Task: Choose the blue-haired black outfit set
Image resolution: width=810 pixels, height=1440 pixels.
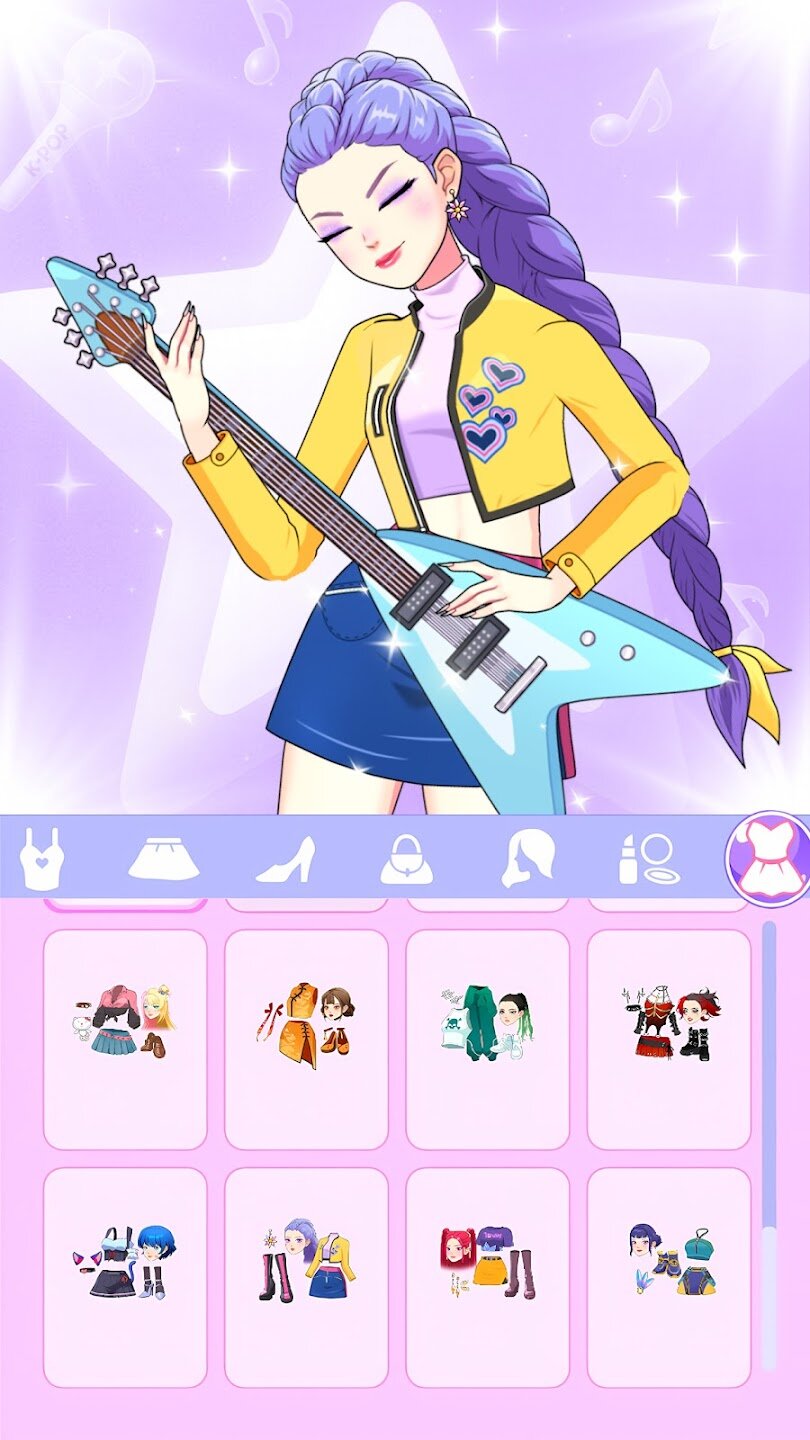Action: click(125, 1277)
